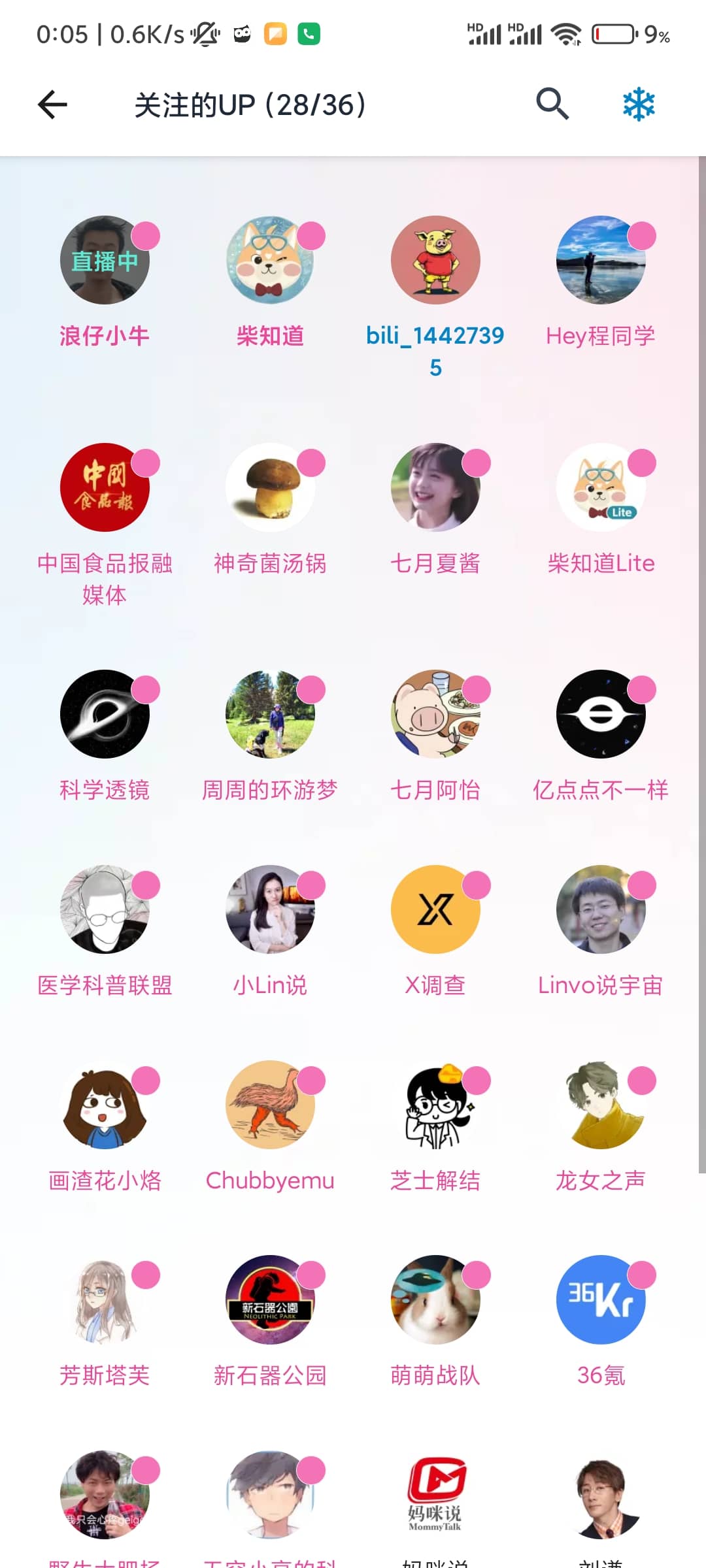Open 科学透镜 UP page
This screenshot has height=1568, width=706.
pos(105,714)
